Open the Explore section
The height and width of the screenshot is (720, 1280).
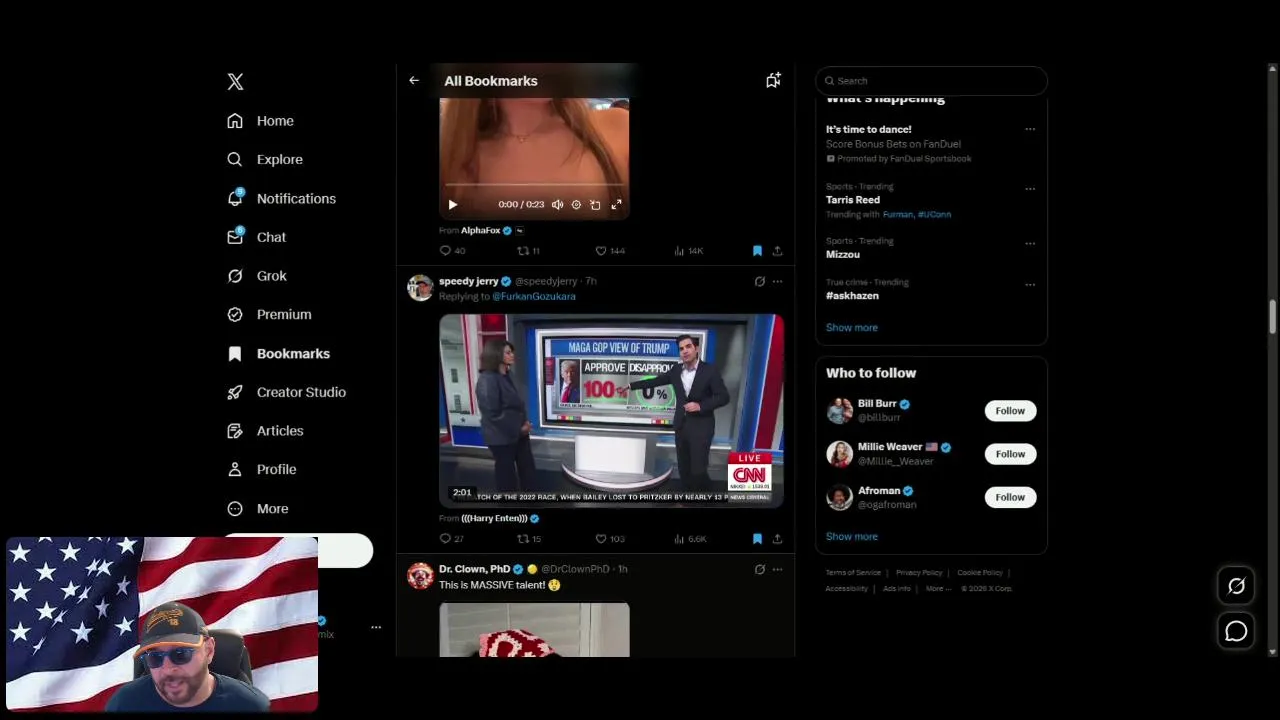[x=278, y=159]
